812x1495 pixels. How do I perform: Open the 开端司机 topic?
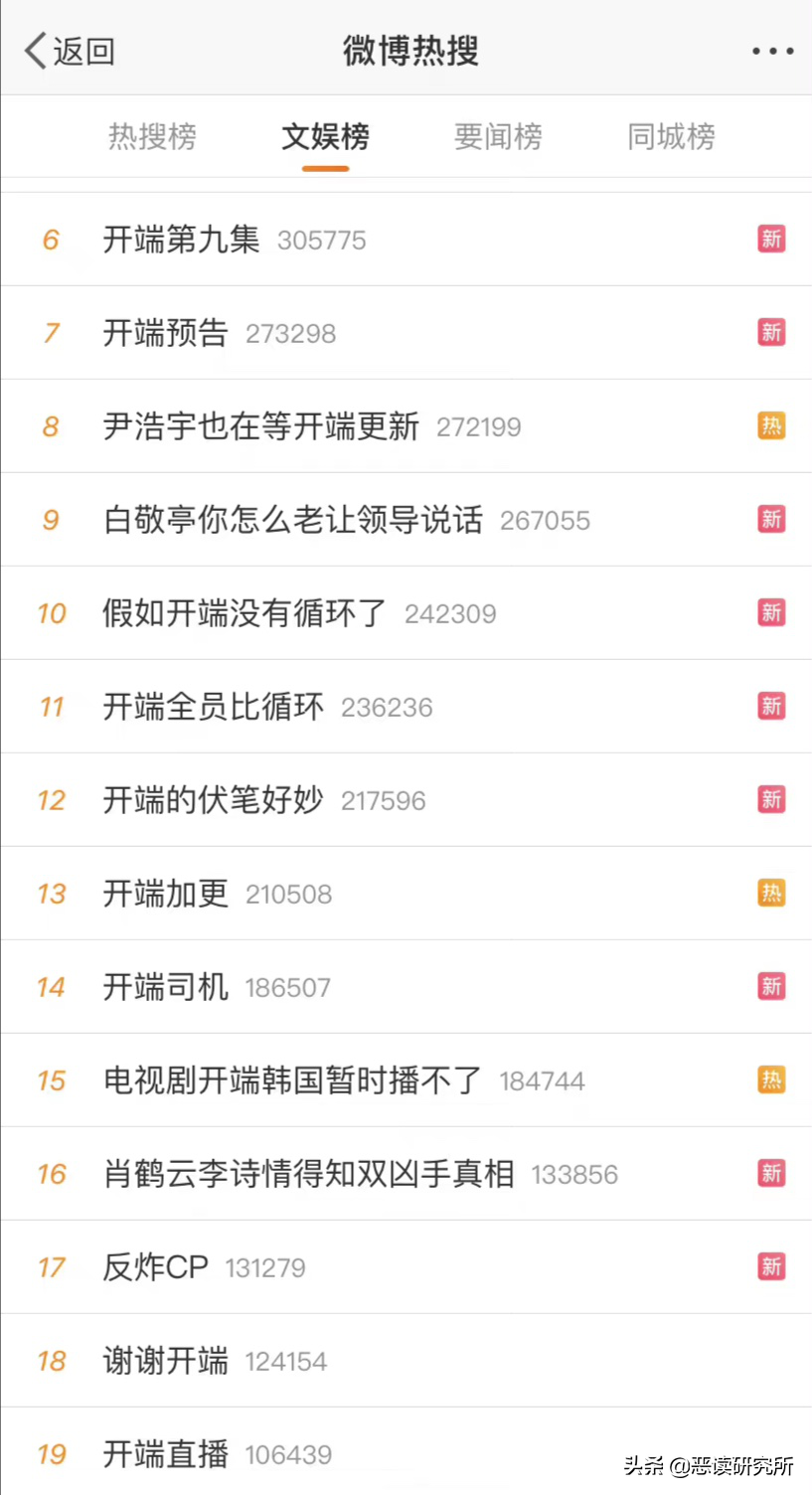166,987
